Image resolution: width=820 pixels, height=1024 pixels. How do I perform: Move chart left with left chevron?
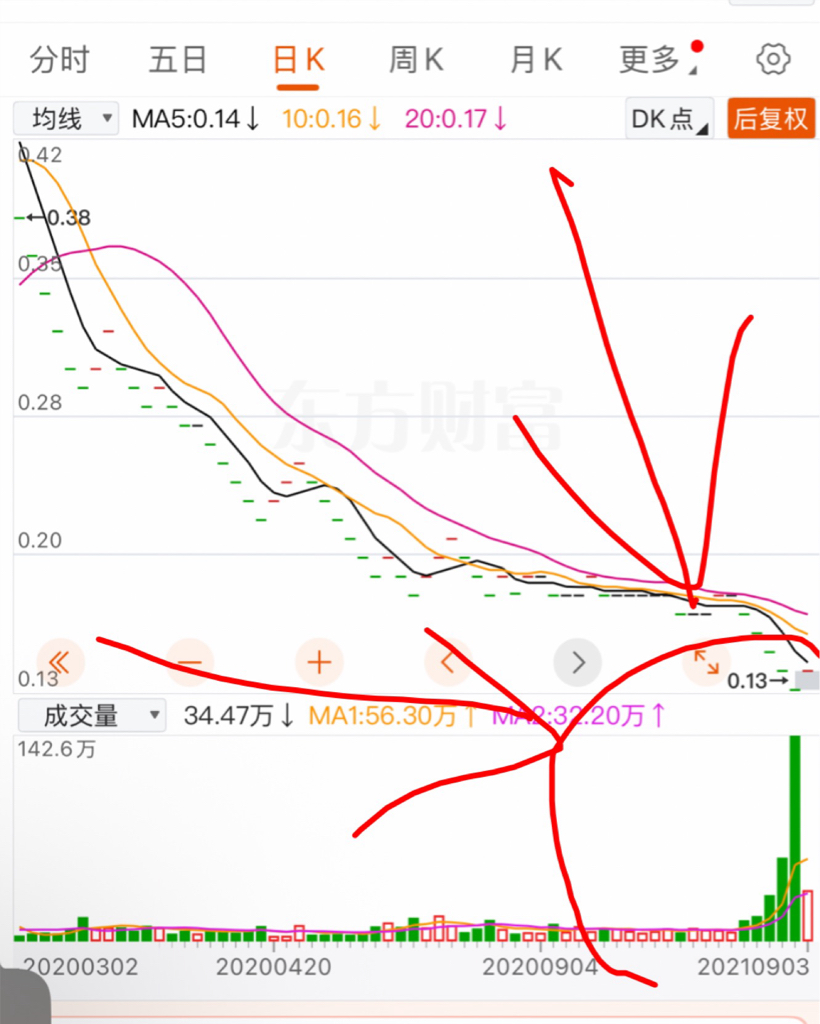[448, 662]
